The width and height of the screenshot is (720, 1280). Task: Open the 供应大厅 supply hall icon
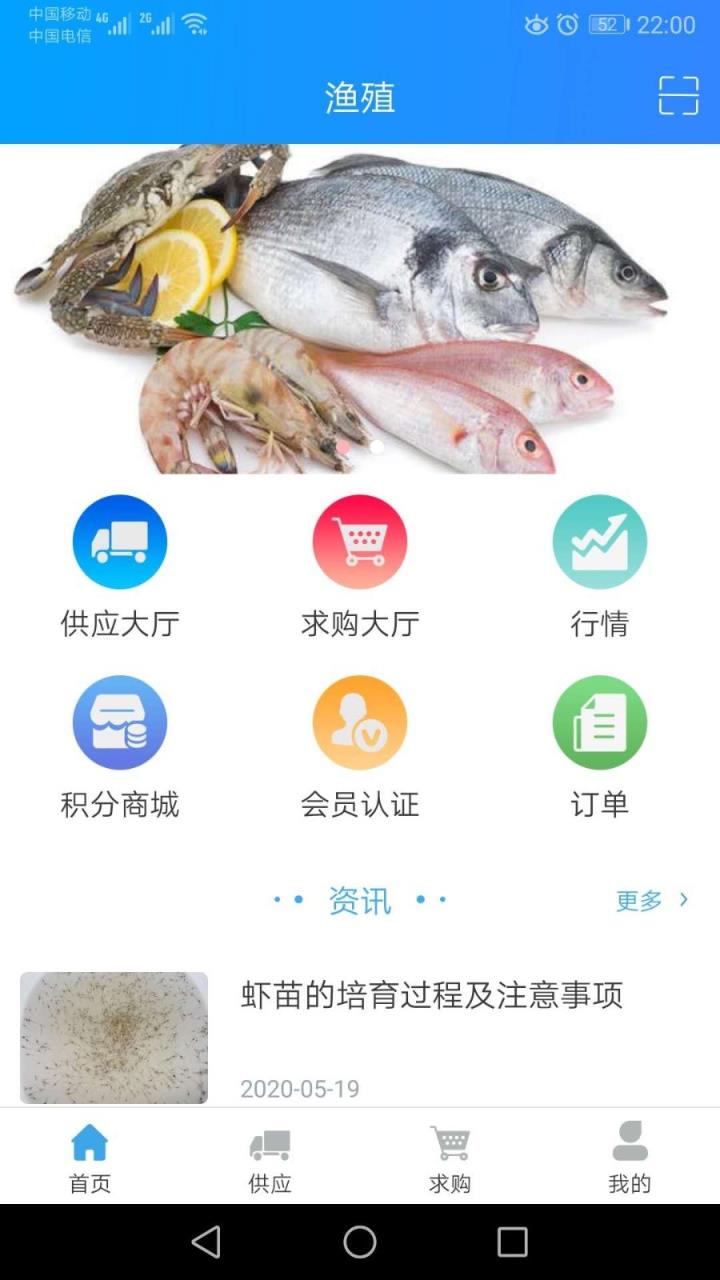(119, 540)
